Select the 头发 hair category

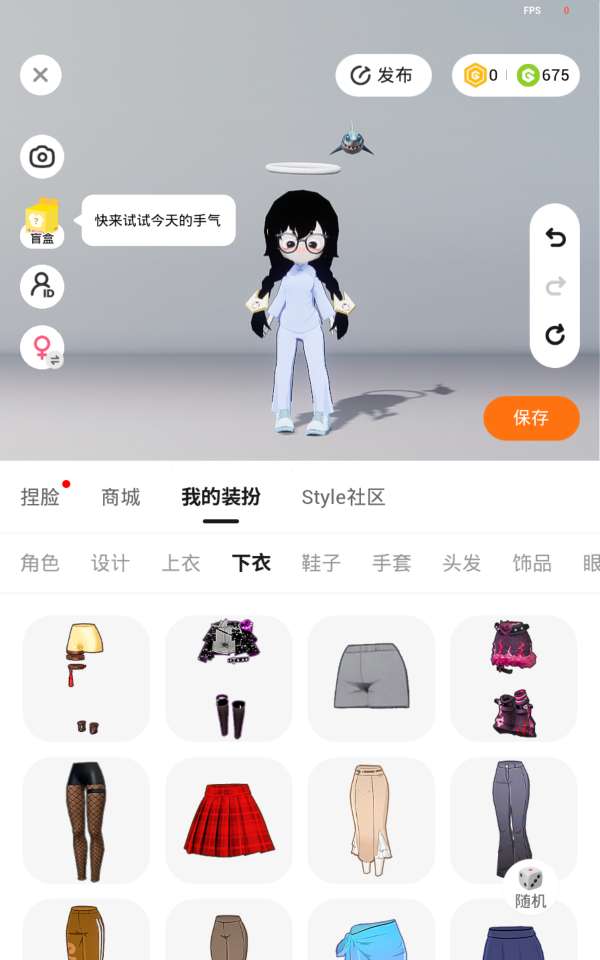click(461, 563)
